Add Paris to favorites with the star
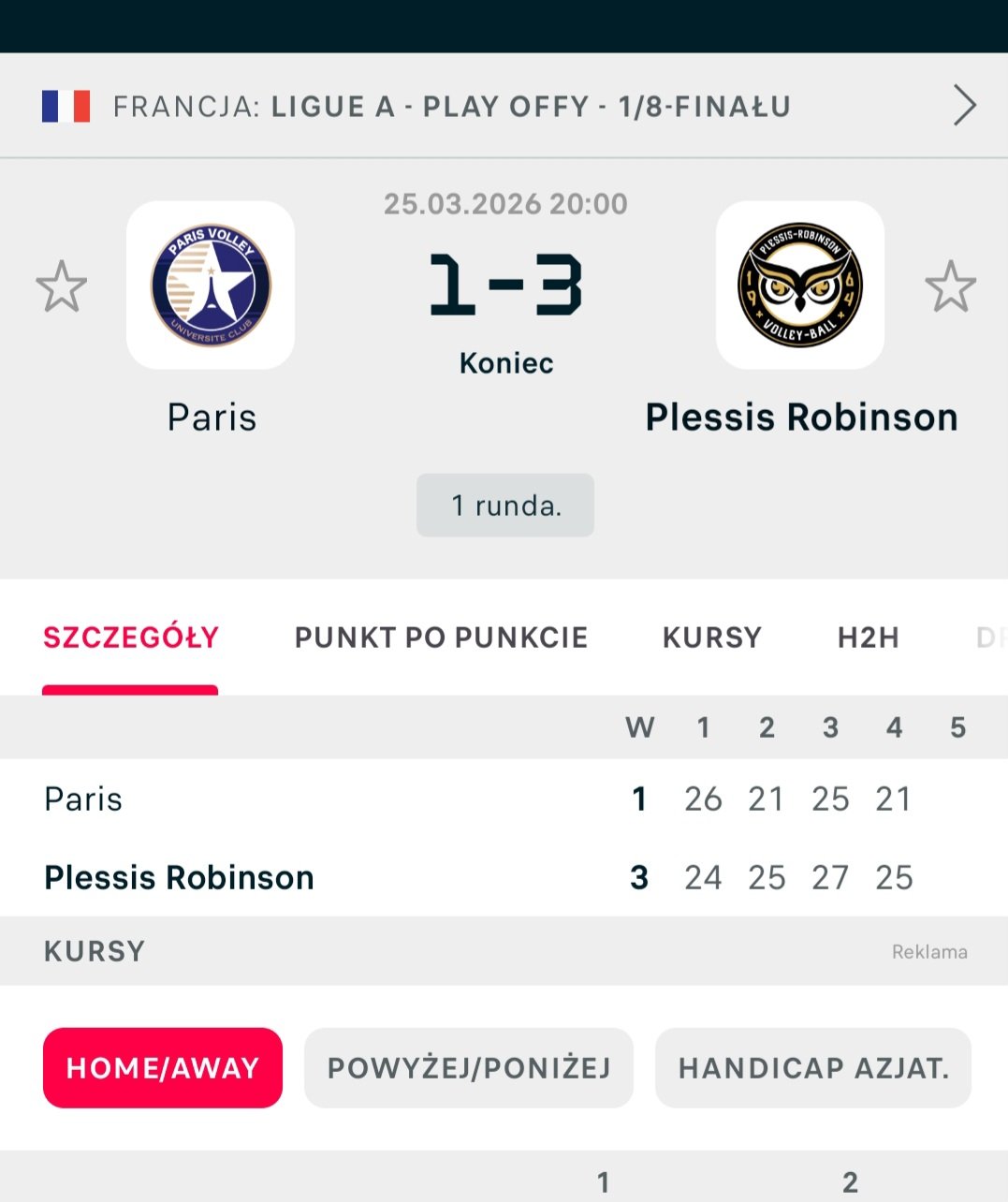The height and width of the screenshot is (1202, 1008). click(x=62, y=286)
